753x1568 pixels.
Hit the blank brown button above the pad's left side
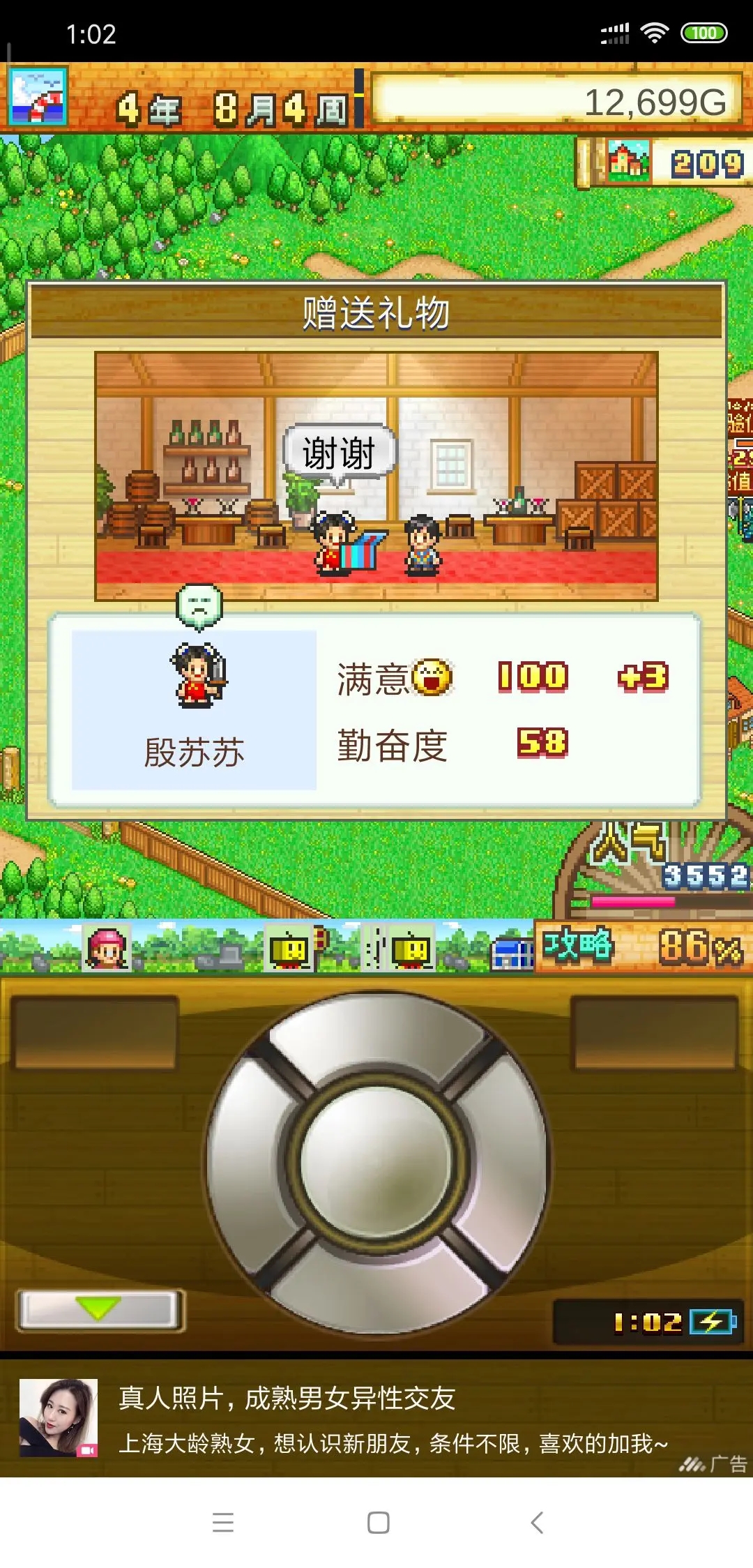pos(95,1032)
